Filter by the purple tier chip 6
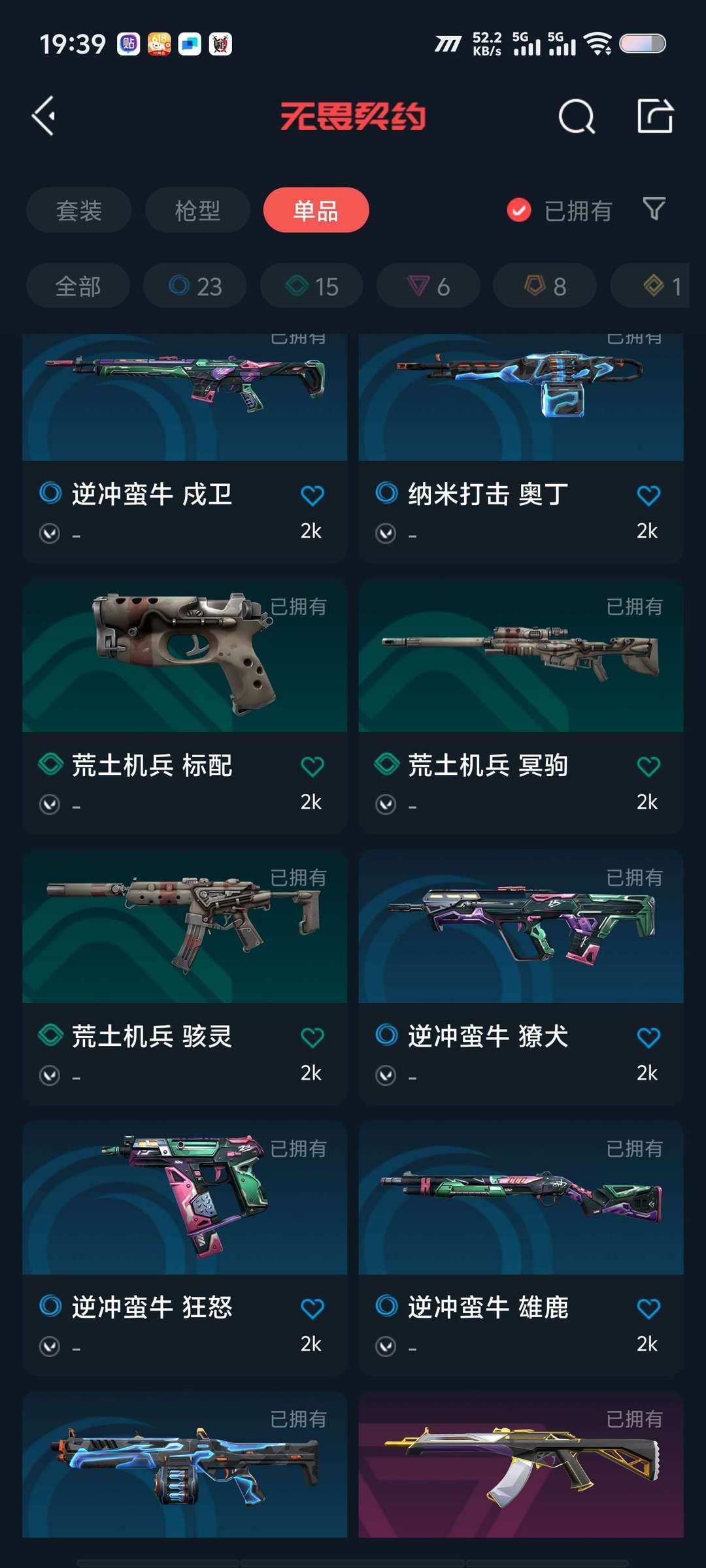 click(x=428, y=286)
